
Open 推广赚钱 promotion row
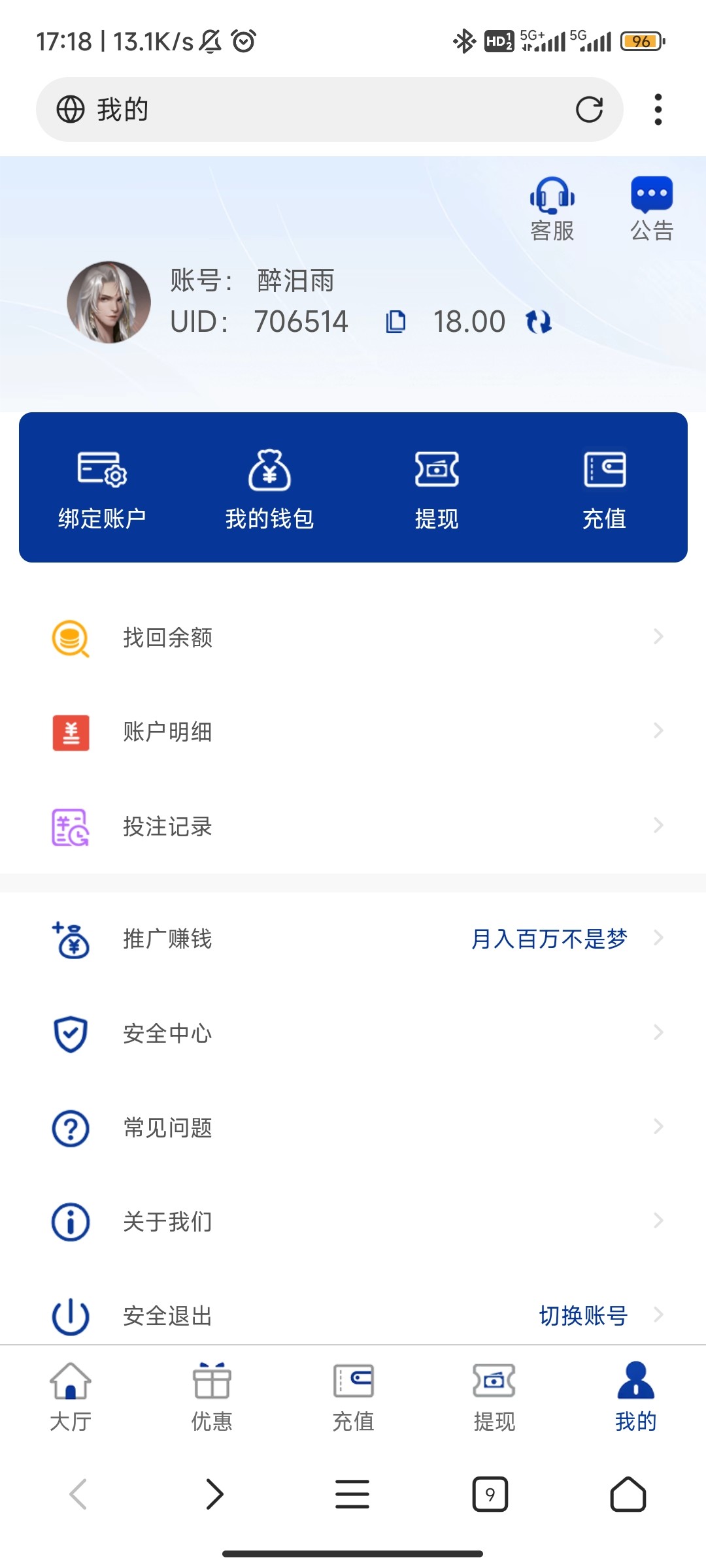353,939
